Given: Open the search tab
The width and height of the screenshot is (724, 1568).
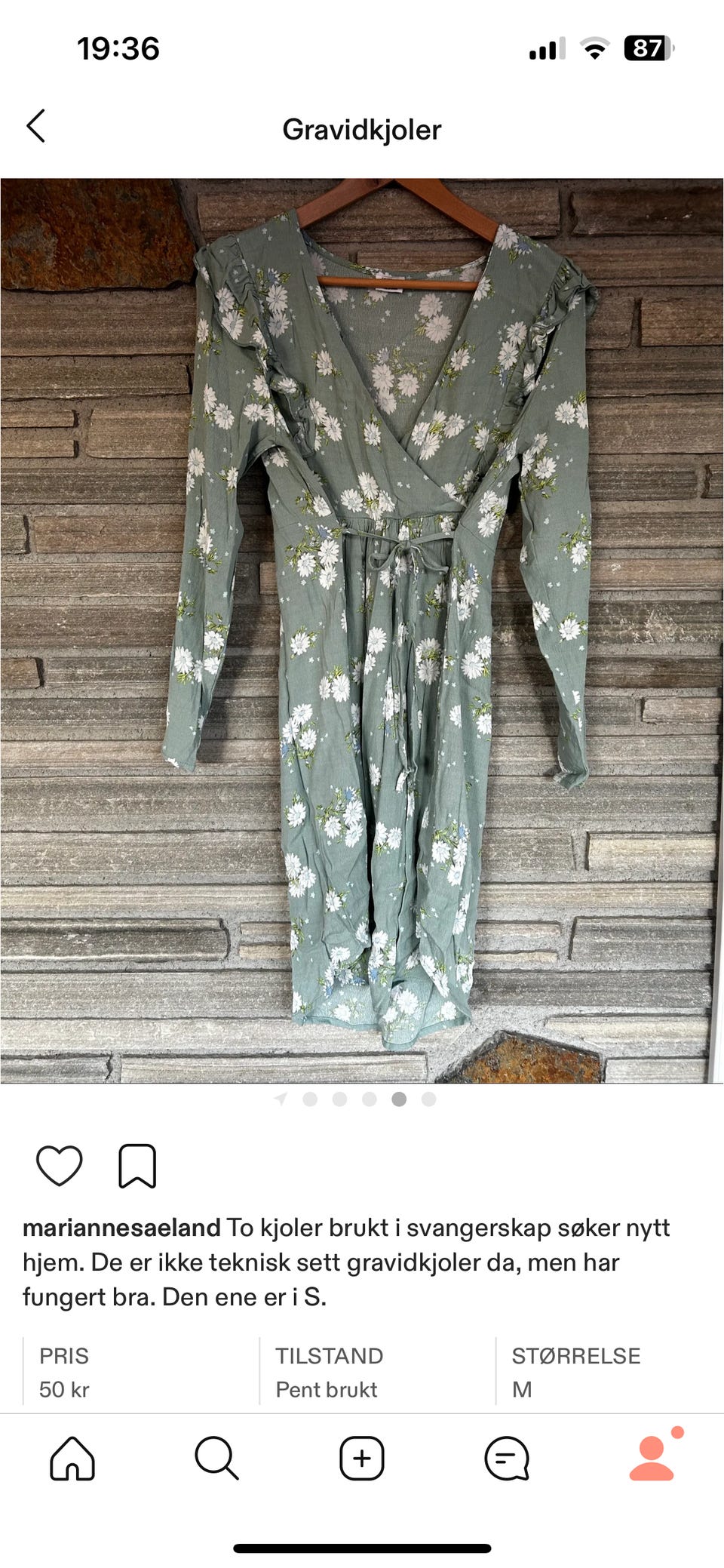Looking at the screenshot, I should coord(216,1457).
